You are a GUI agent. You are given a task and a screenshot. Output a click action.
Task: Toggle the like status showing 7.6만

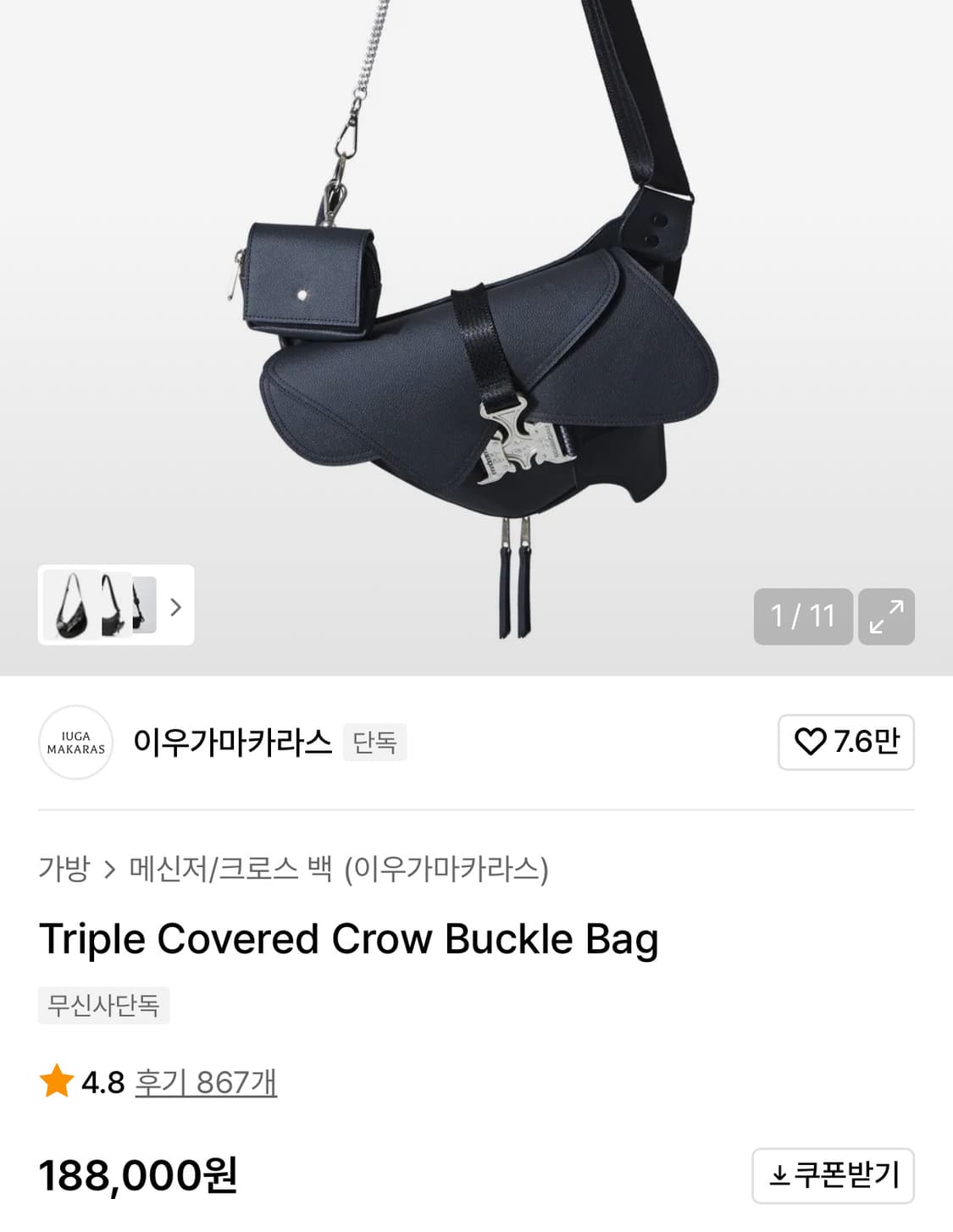[x=847, y=743]
